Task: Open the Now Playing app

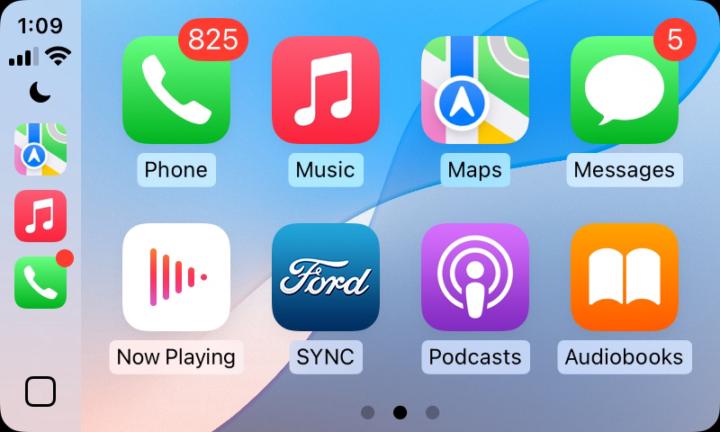Action: pyautogui.click(x=176, y=278)
